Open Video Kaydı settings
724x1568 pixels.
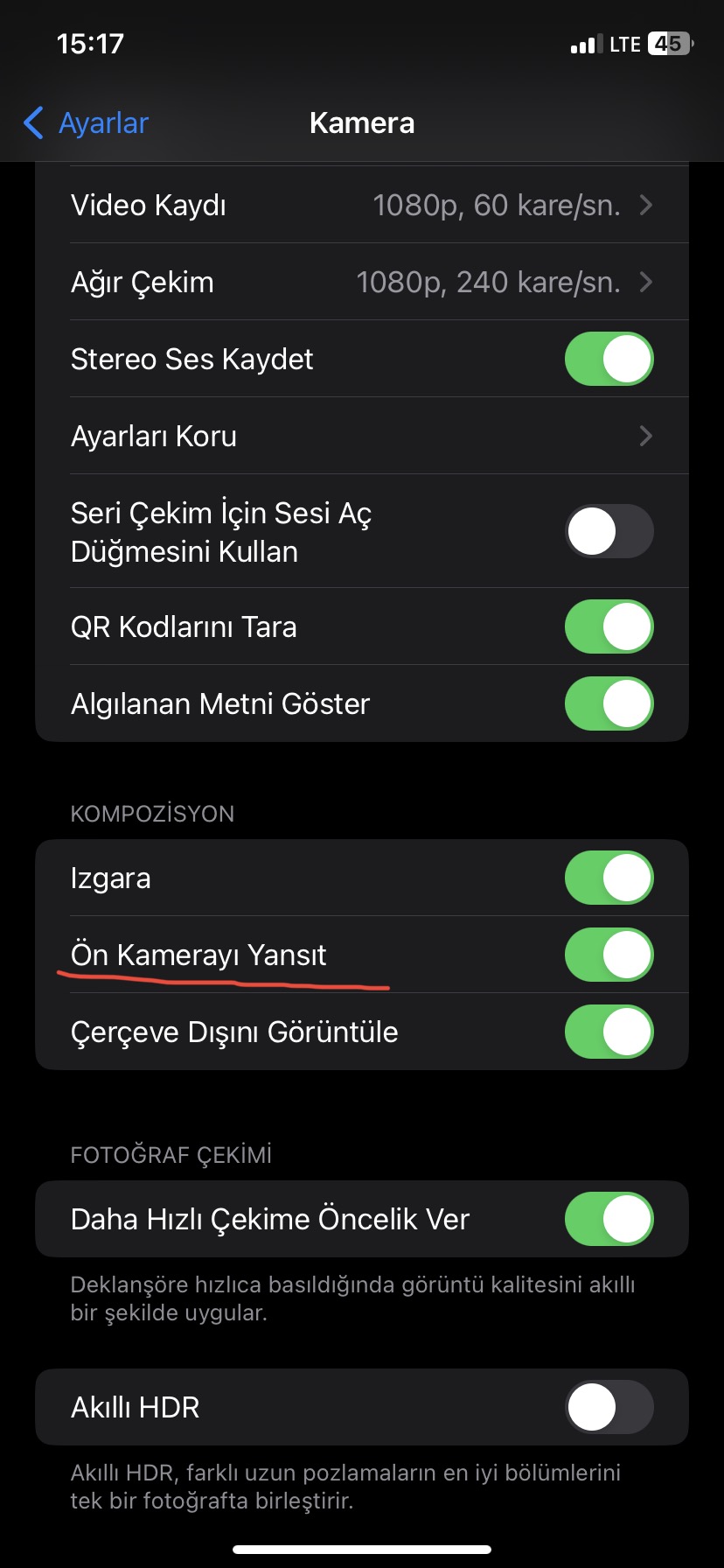point(361,206)
